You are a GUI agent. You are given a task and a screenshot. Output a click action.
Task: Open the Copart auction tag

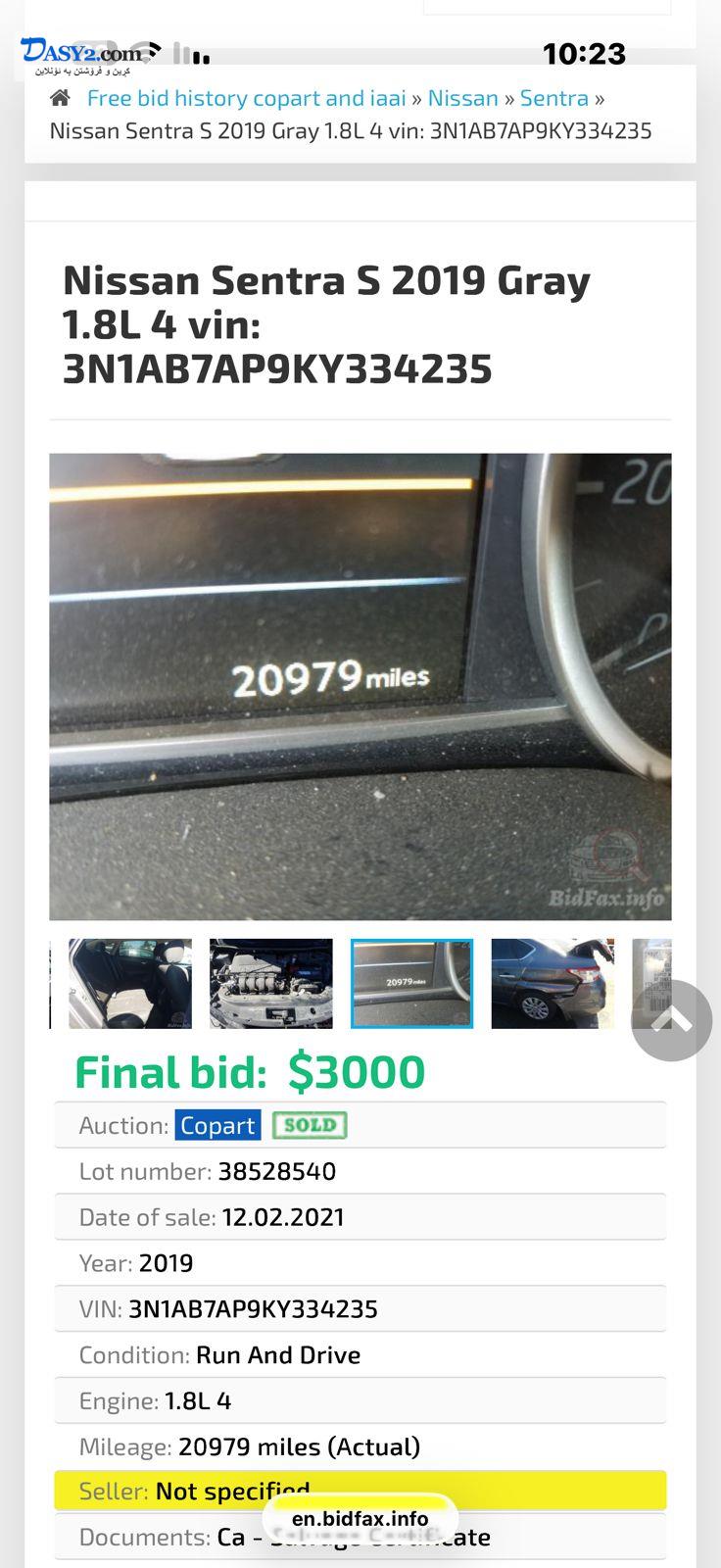point(217,1125)
